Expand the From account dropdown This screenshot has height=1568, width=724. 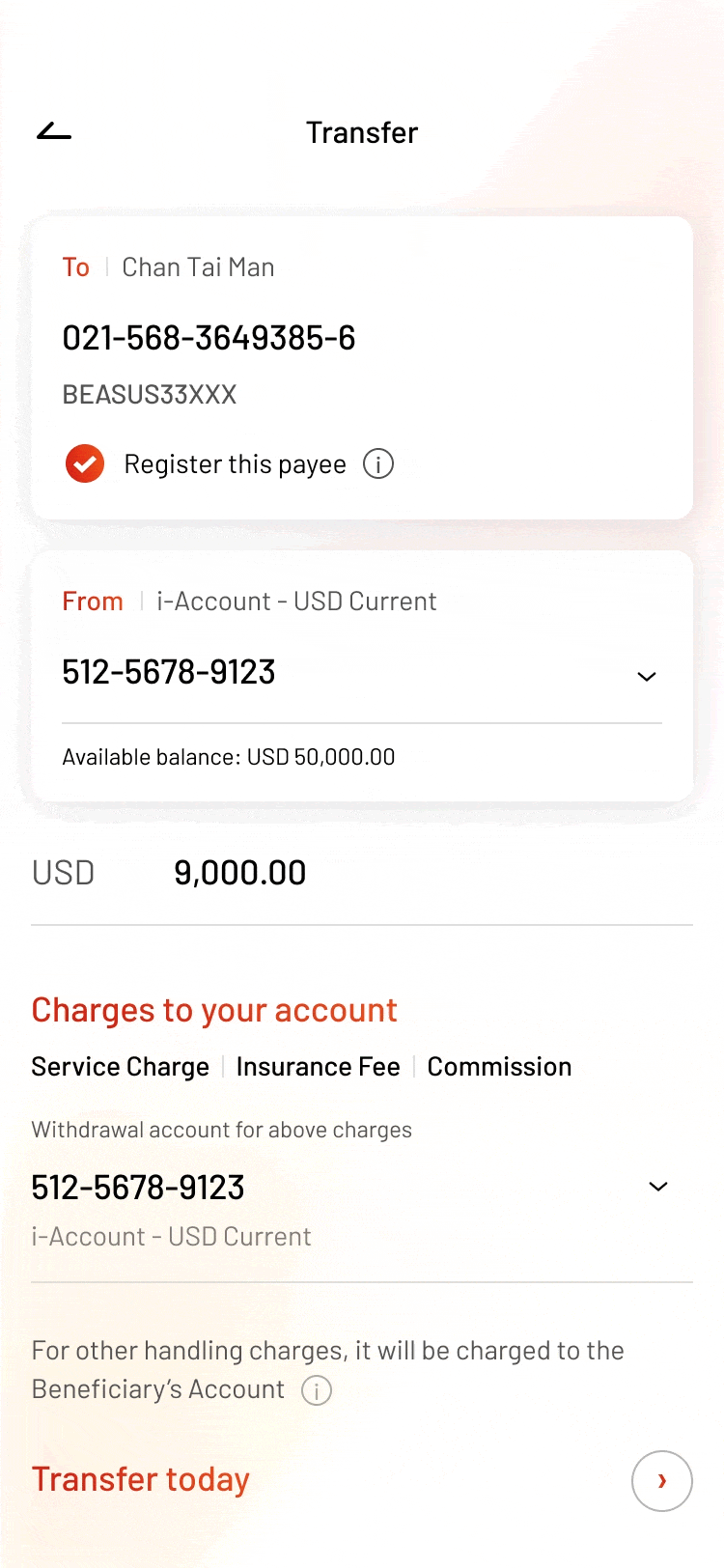(647, 676)
